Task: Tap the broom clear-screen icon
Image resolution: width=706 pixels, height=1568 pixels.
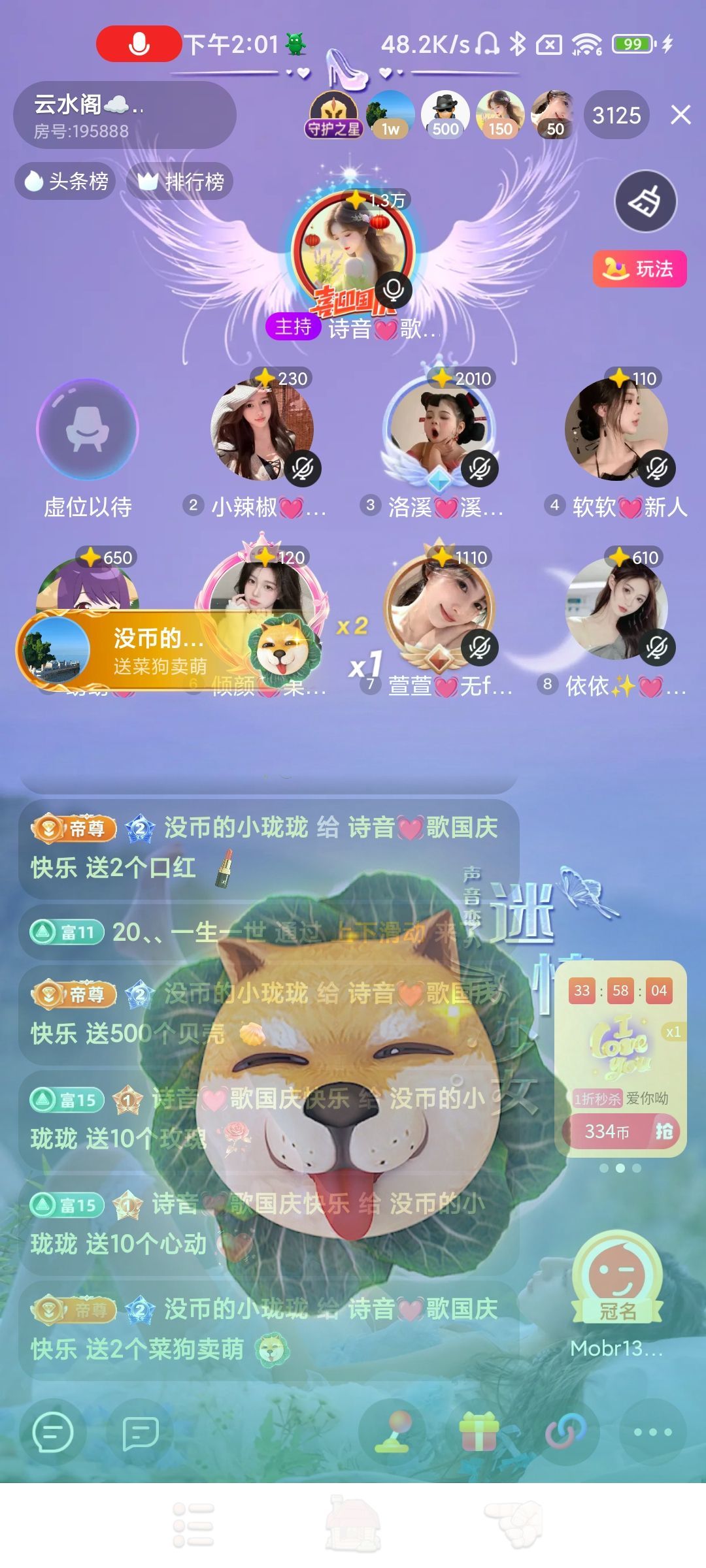Action: pos(645,201)
